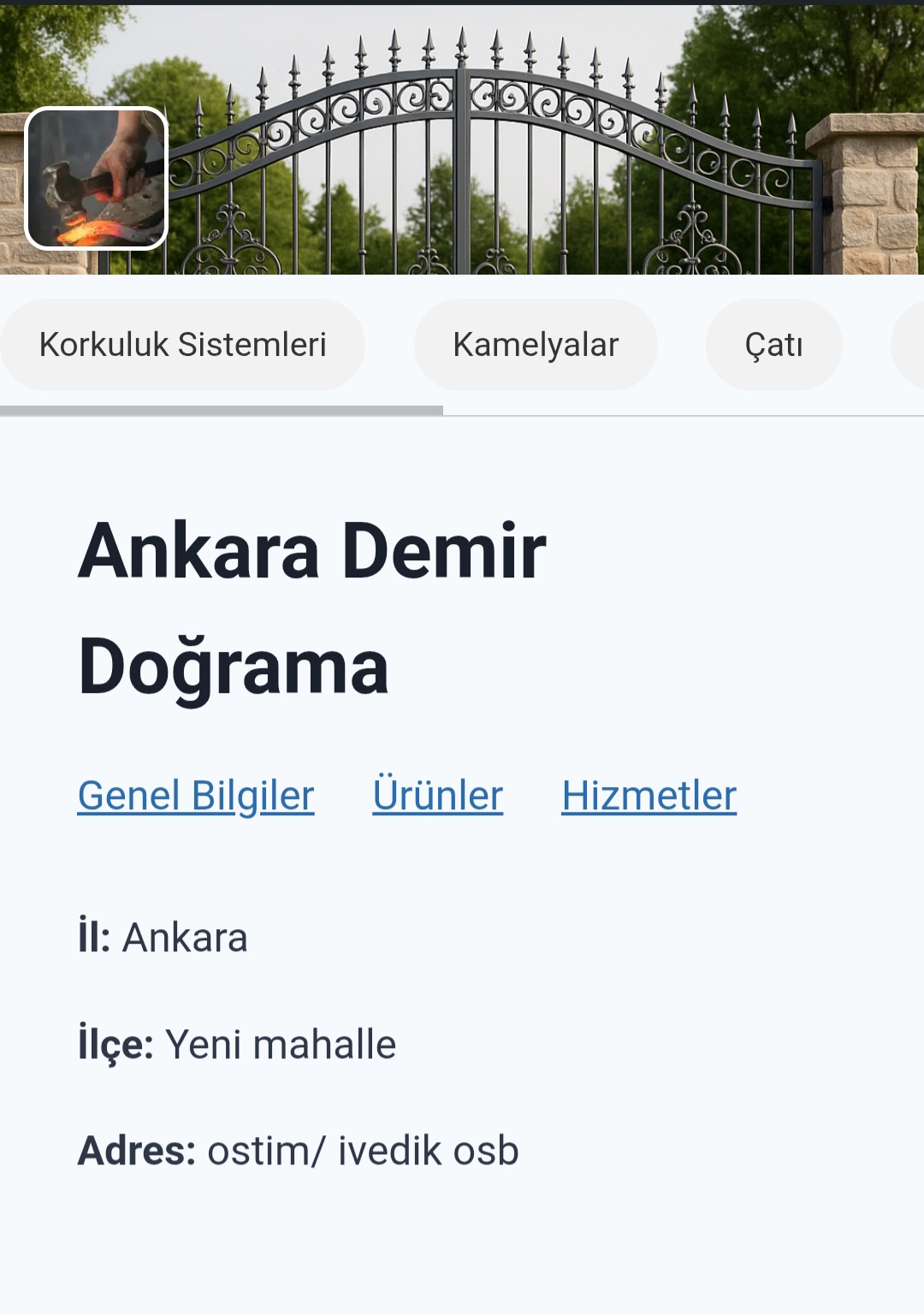The width and height of the screenshot is (924, 1315).
Task: Navigate via the Hizmetler link
Action: (x=648, y=794)
